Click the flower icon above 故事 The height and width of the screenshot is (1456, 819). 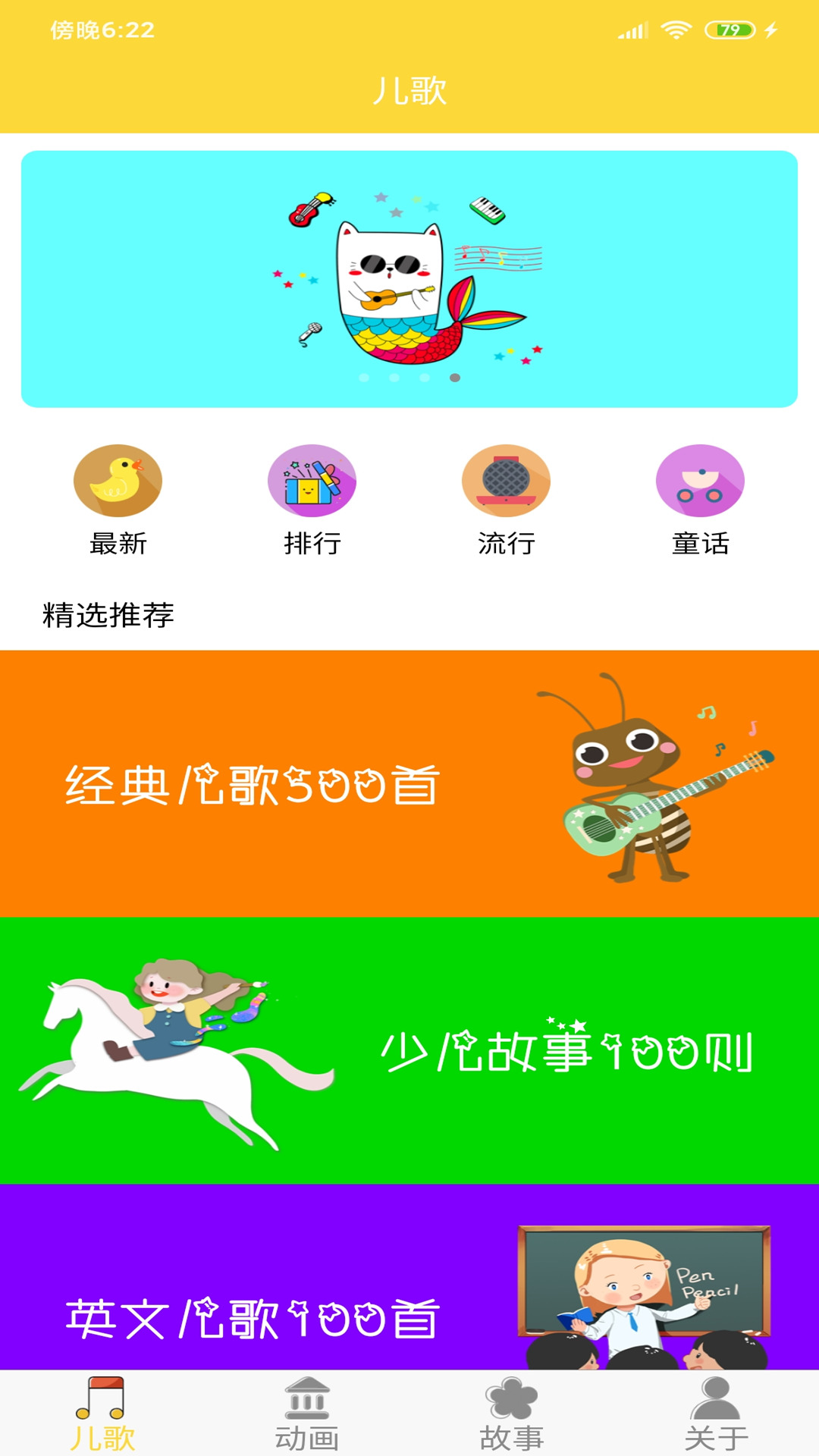[x=512, y=1399]
